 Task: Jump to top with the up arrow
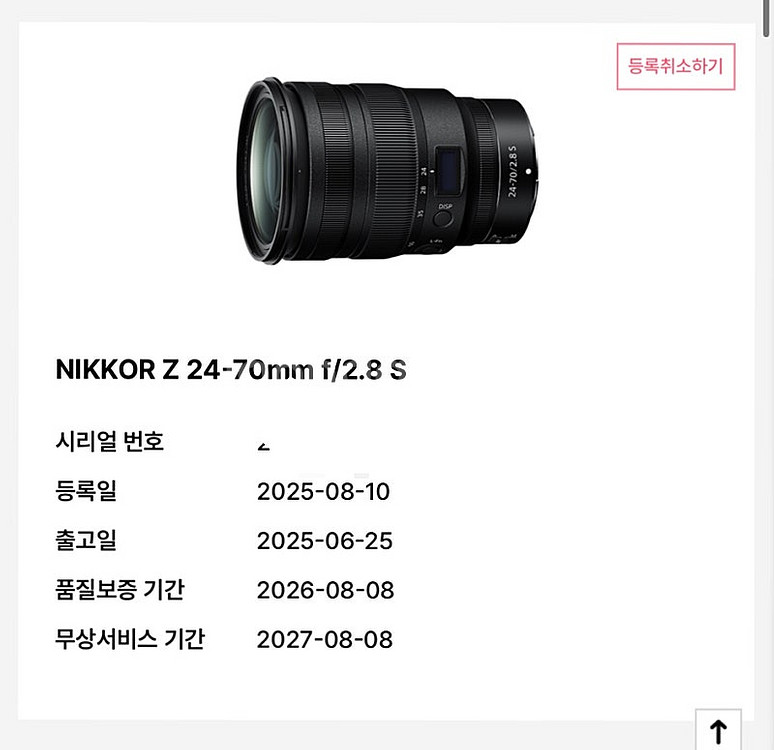718,730
